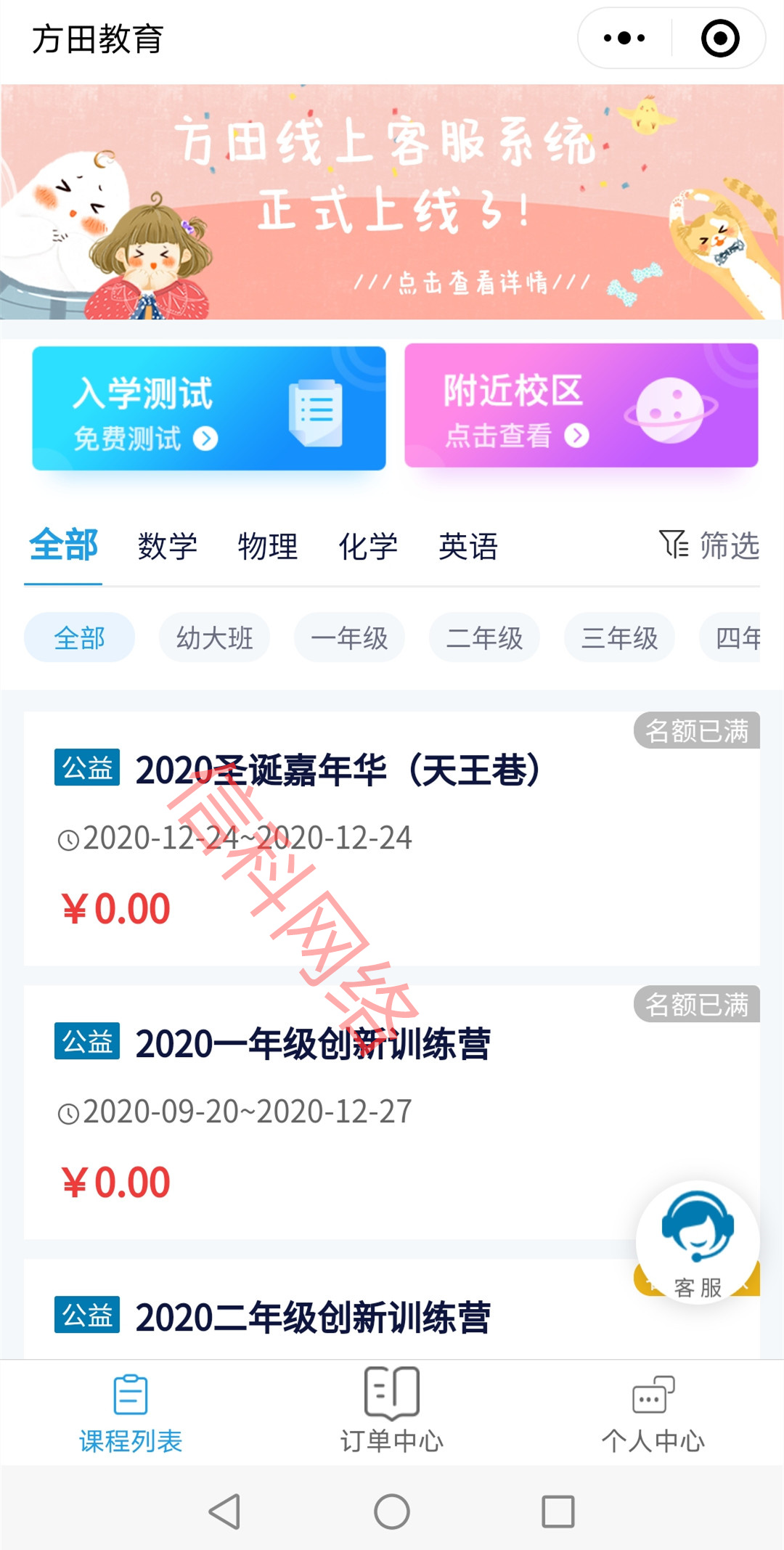Open the 附近校区 nearby campuses card
784x1550 pixels.
(x=581, y=406)
